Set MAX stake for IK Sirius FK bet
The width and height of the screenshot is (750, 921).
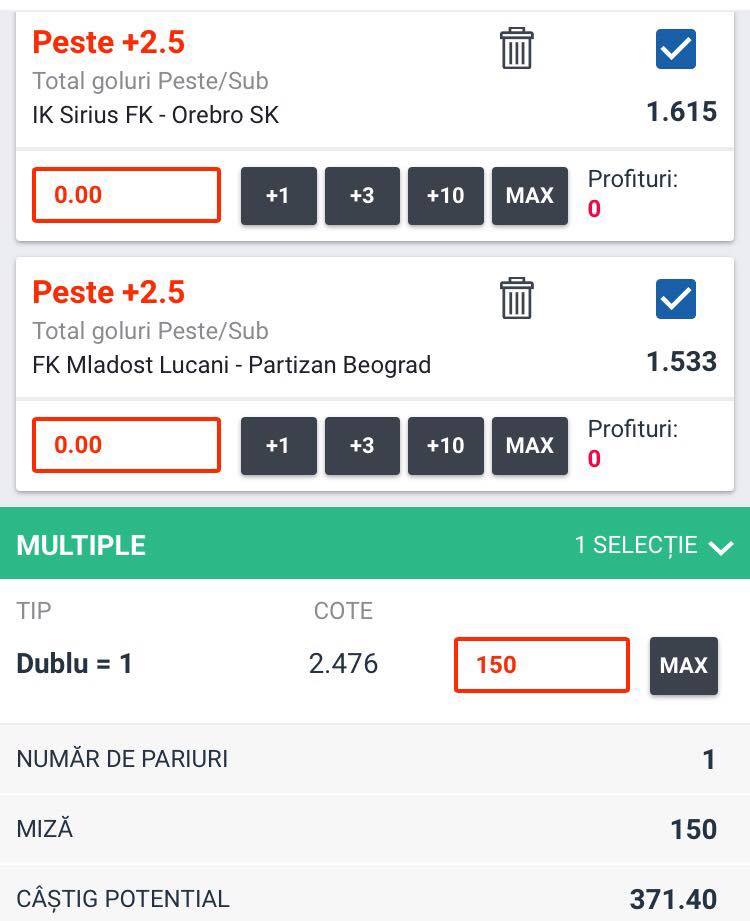(530, 196)
